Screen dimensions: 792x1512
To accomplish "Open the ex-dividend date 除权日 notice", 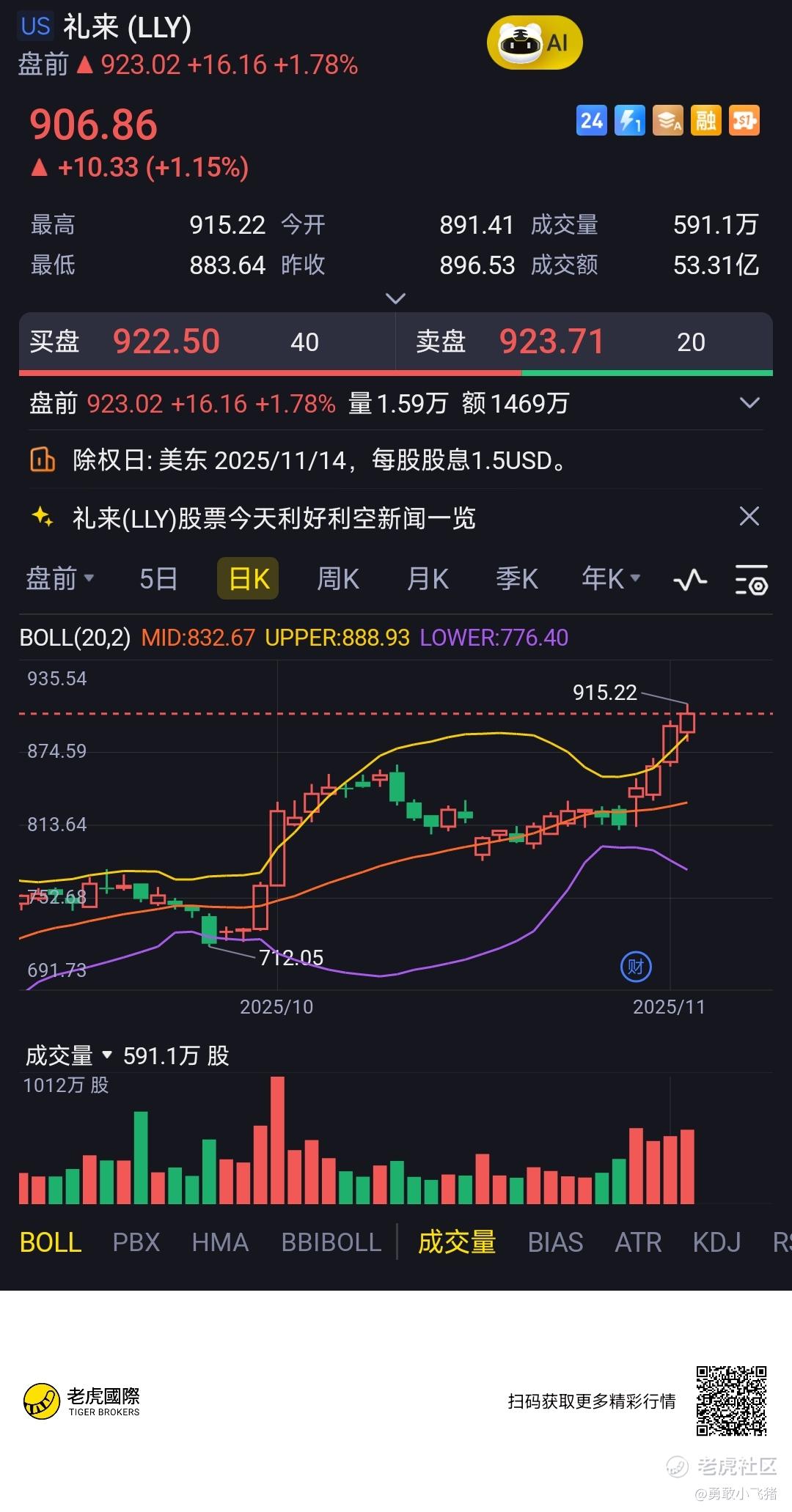I will pyautogui.click(x=319, y=460).
